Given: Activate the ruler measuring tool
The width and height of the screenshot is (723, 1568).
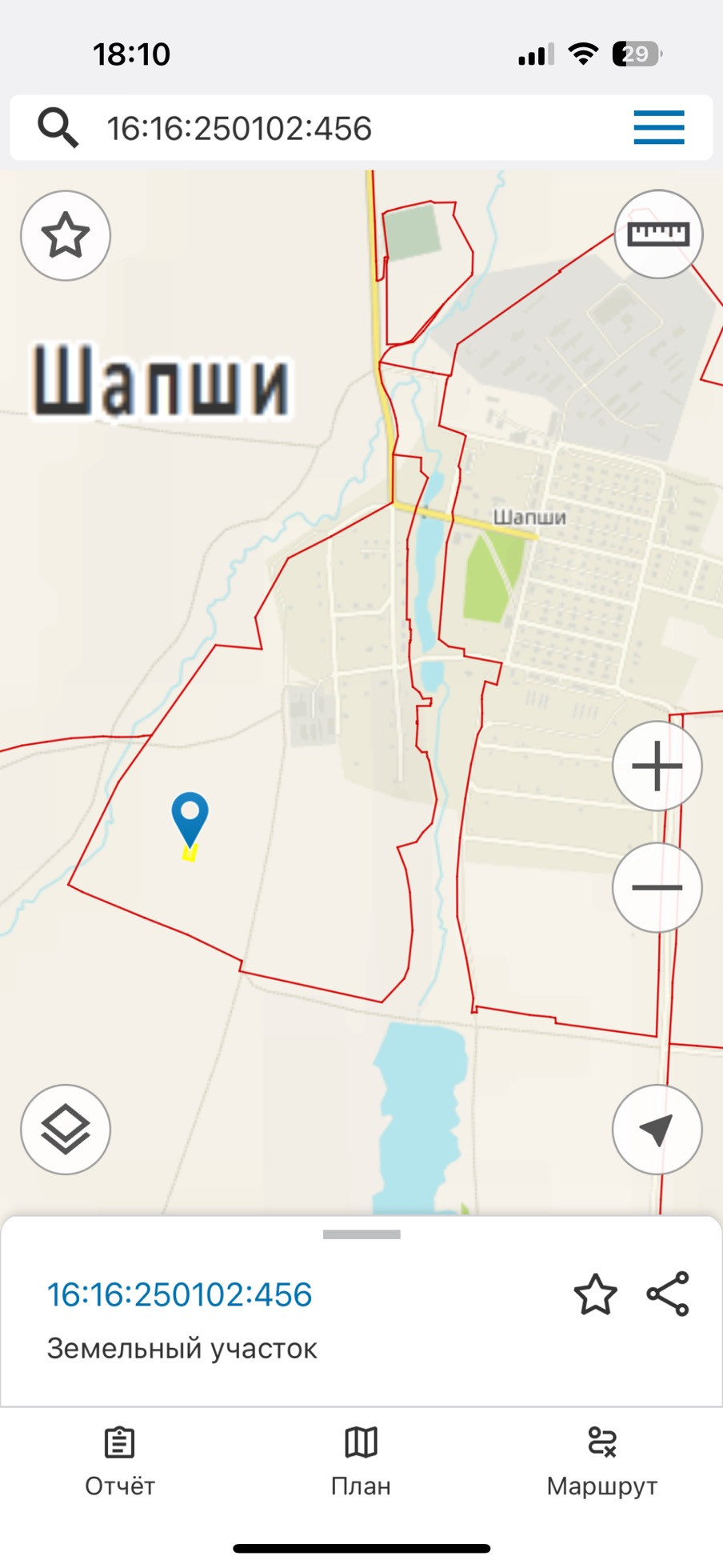Looking at the screenshot, I should (658, 234).
